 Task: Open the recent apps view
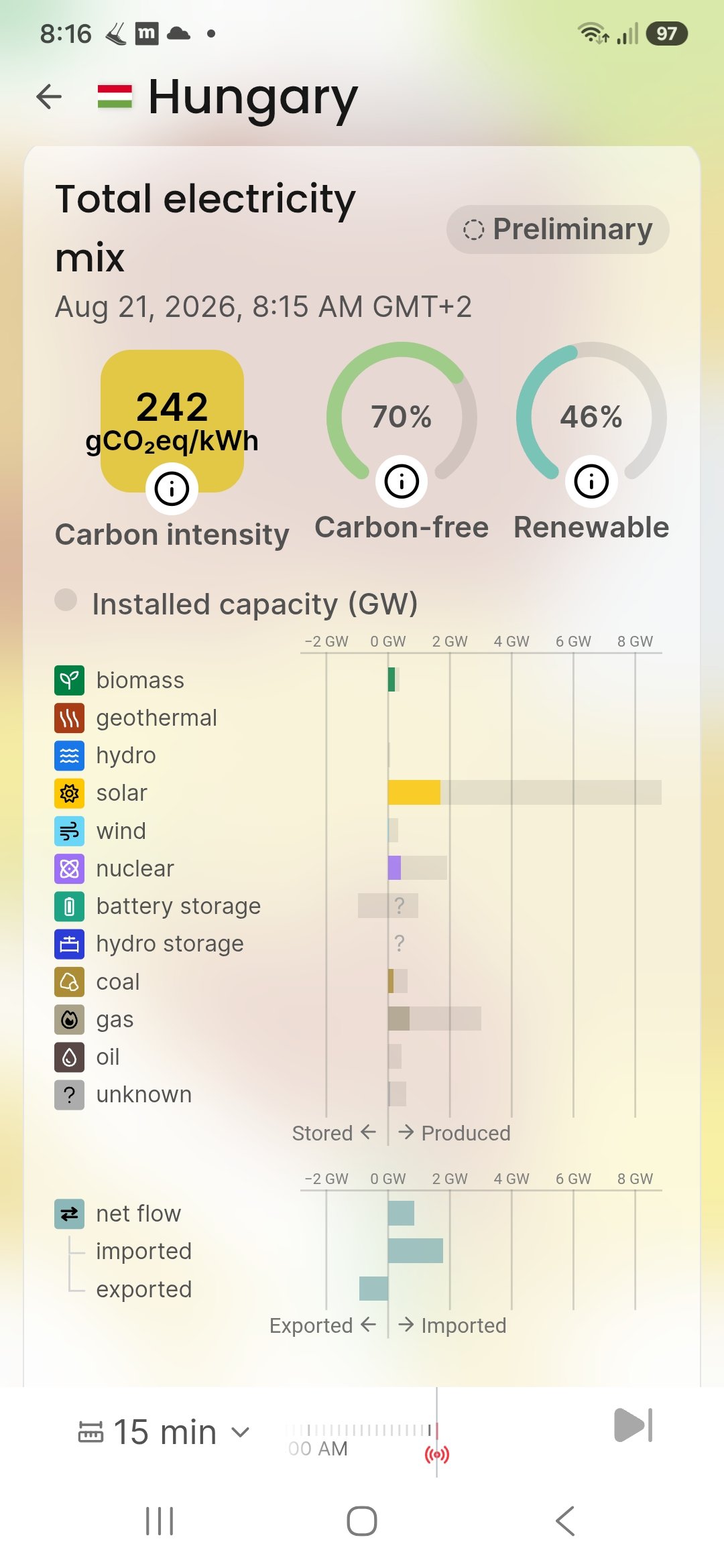point(160,1521)
